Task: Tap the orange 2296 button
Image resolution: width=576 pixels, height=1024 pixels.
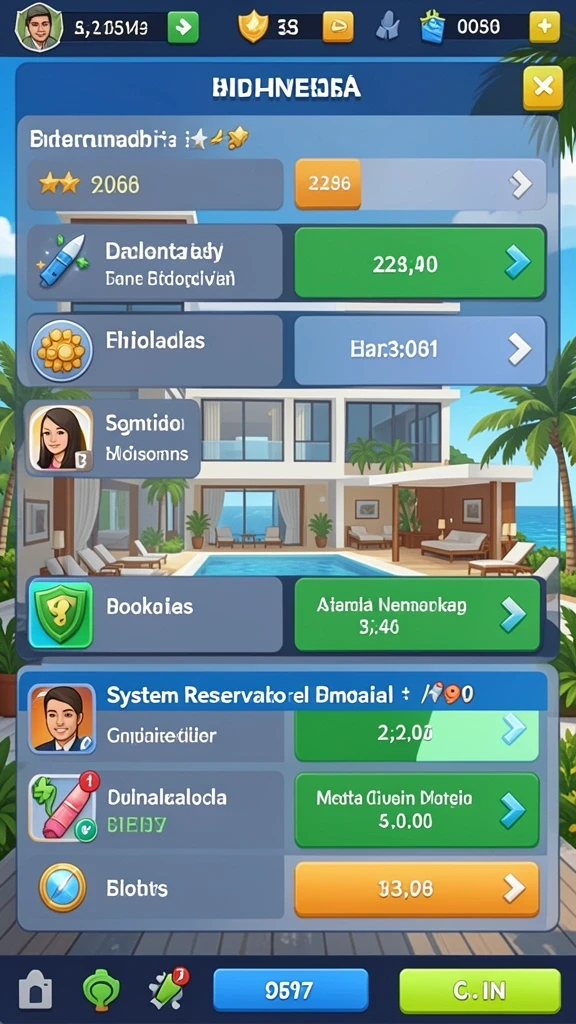Action: click(328, 184)
